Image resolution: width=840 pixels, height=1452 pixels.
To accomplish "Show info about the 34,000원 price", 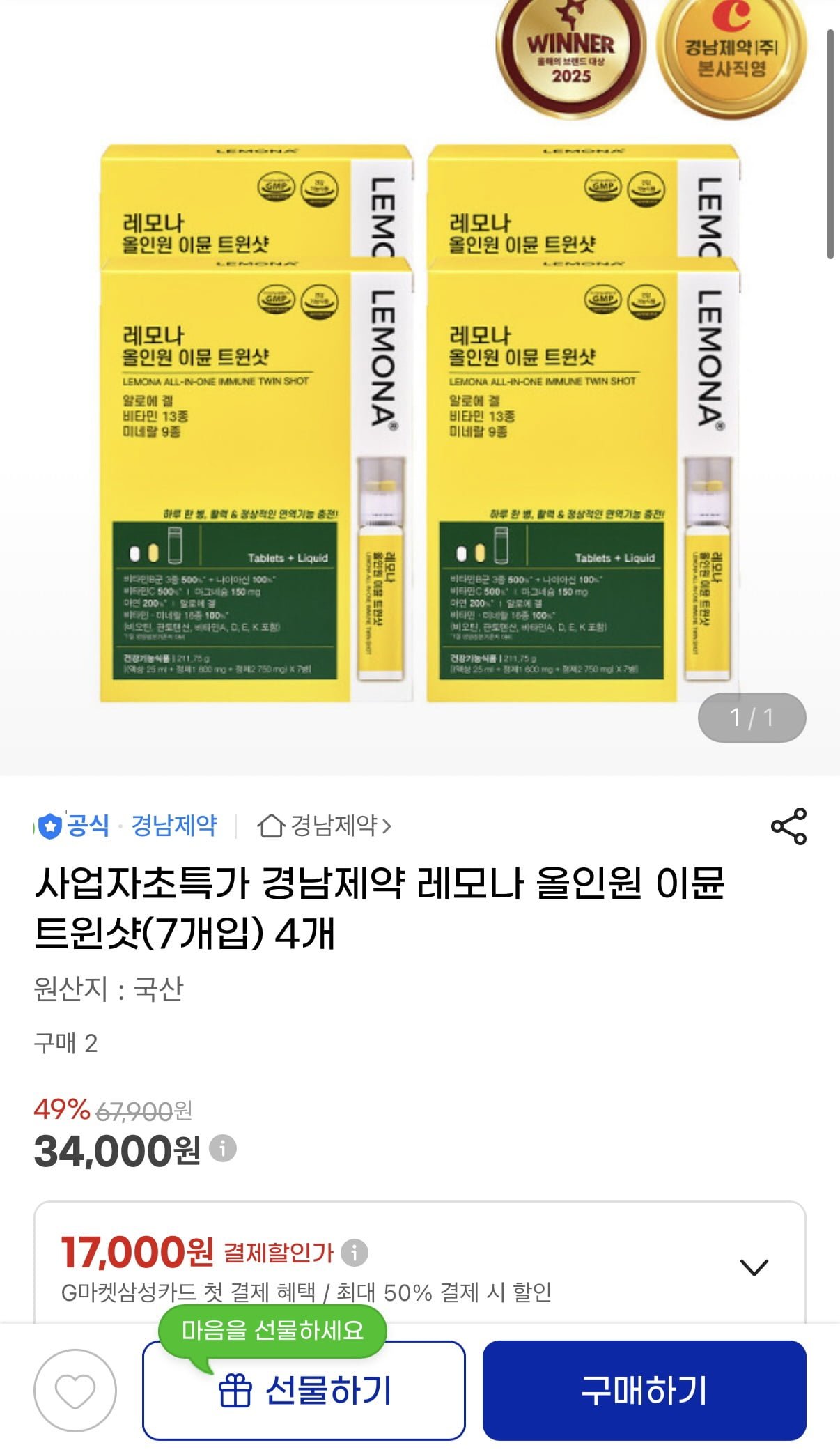I will click(223, 1148).
